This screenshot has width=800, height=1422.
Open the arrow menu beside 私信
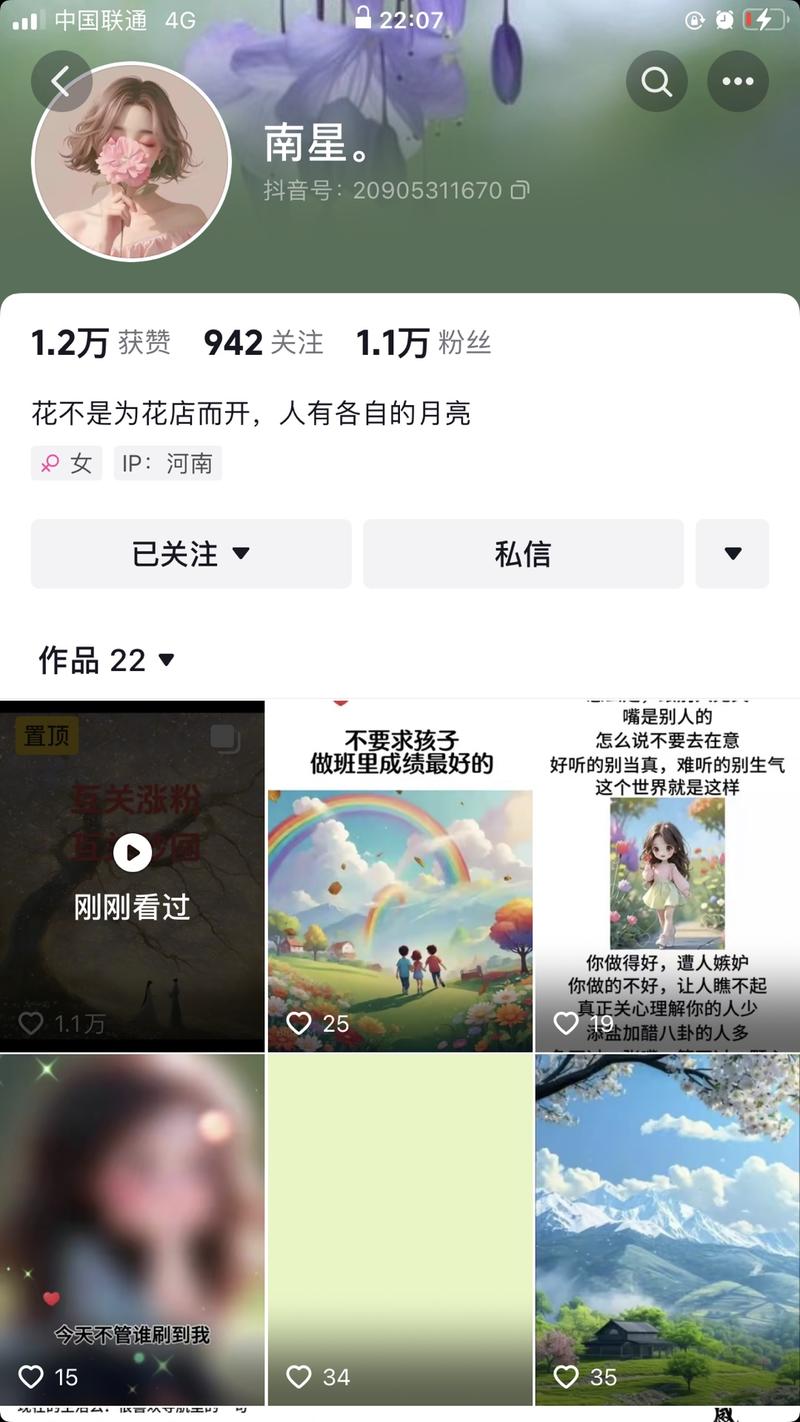(x=733, y=554)
